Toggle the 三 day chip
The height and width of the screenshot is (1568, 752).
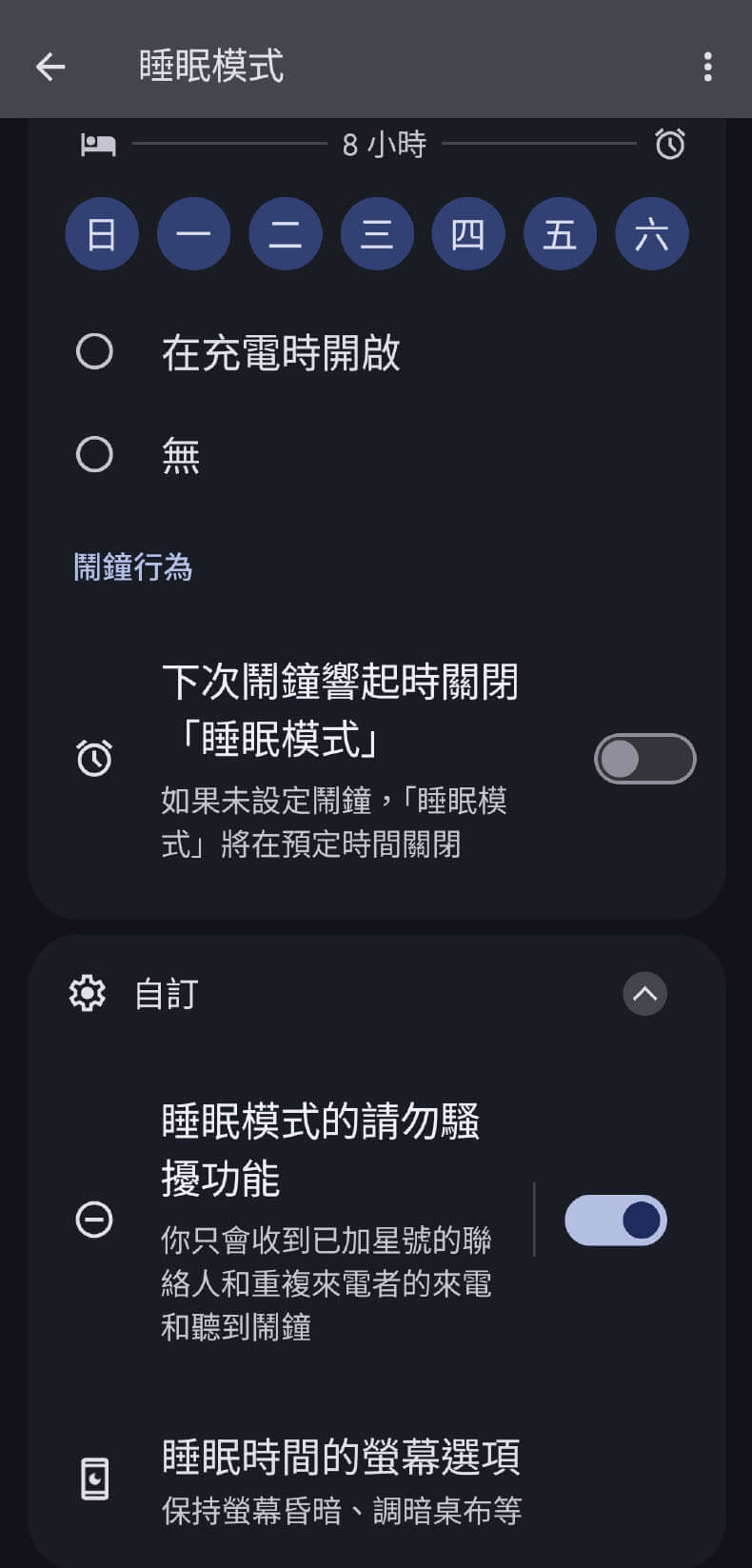[x=377, y=234]
